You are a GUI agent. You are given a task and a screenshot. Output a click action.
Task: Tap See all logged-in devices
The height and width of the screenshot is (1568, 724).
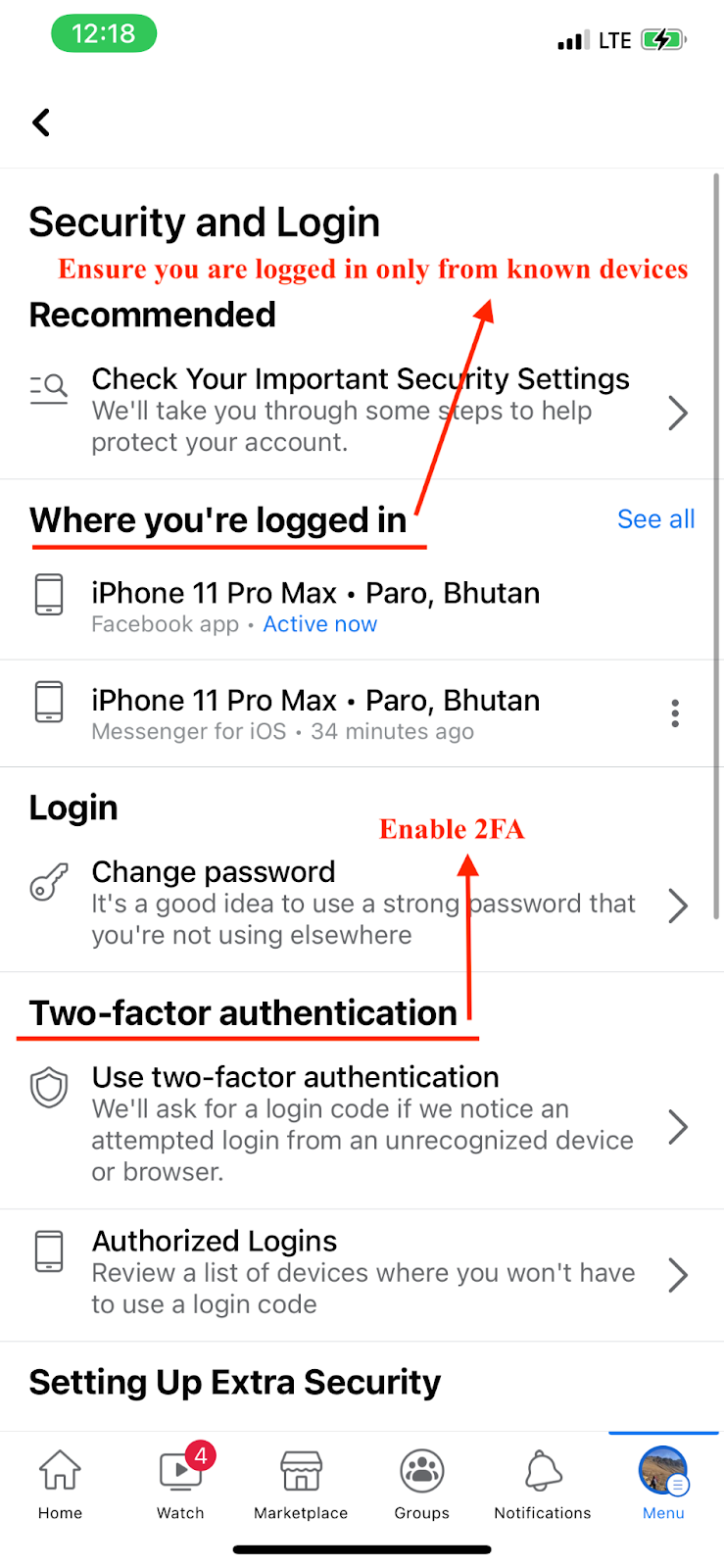coord(655,519)
